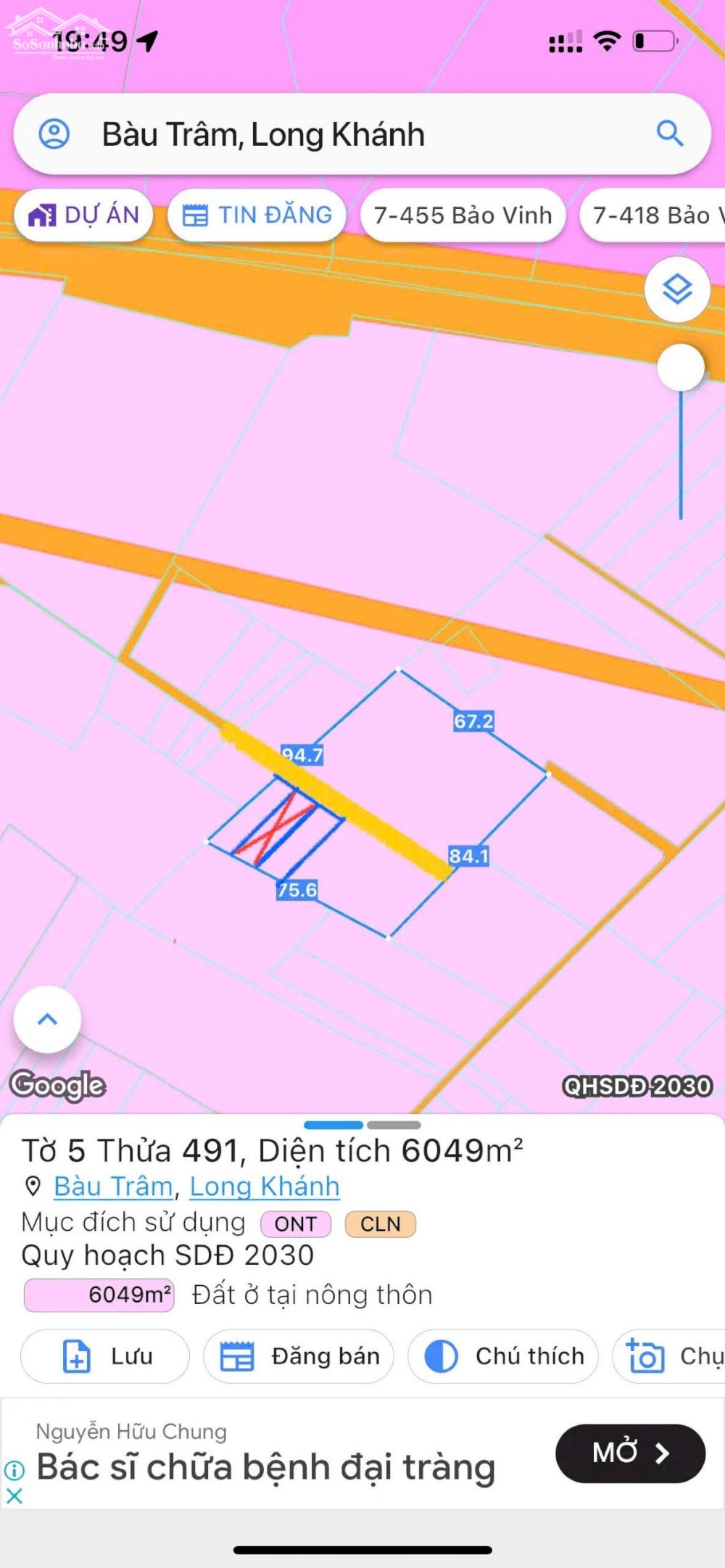
Task: Open Chú thích legend
Action: (503, 1356)
